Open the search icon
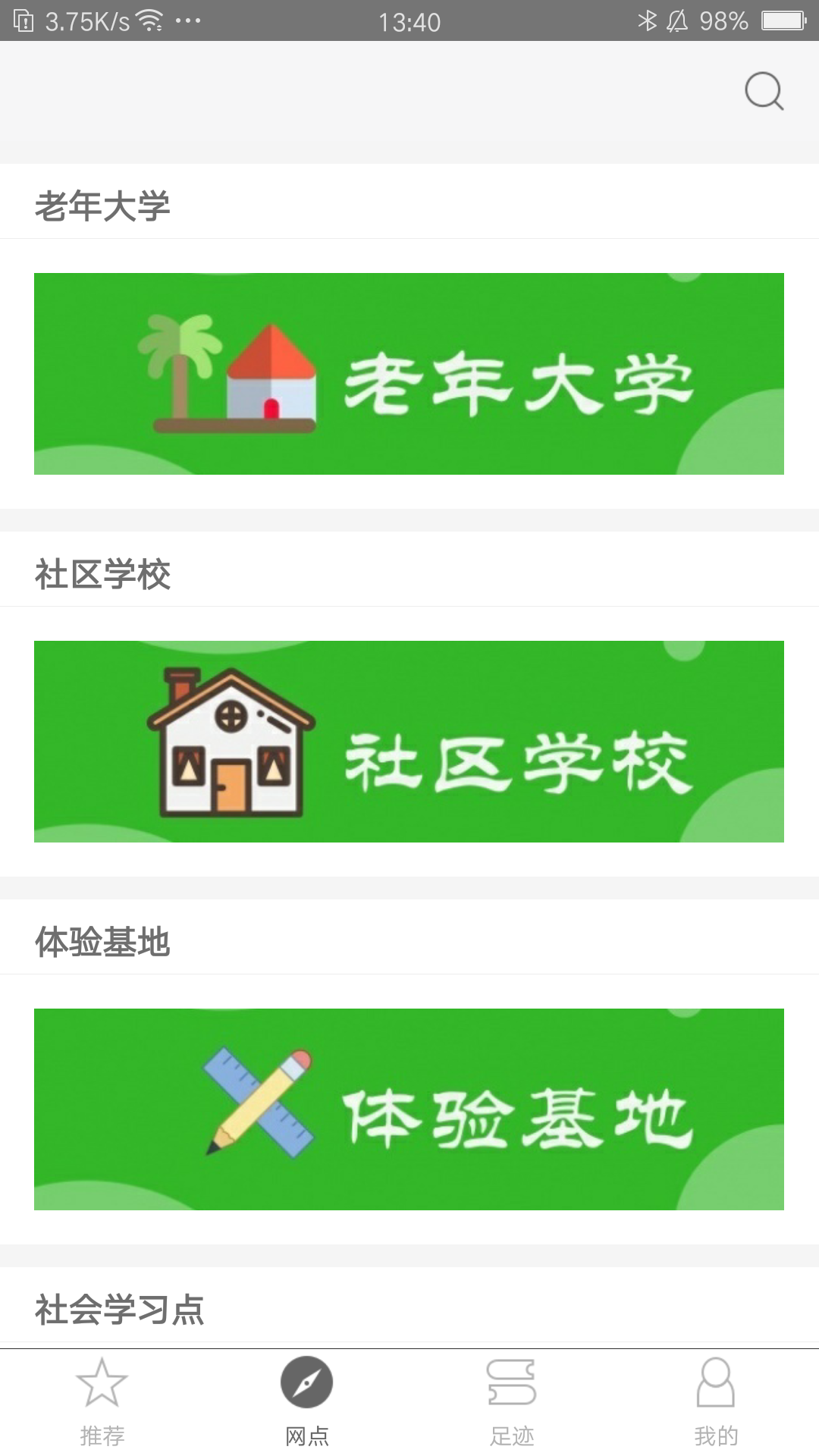 [x=764, y=92]
